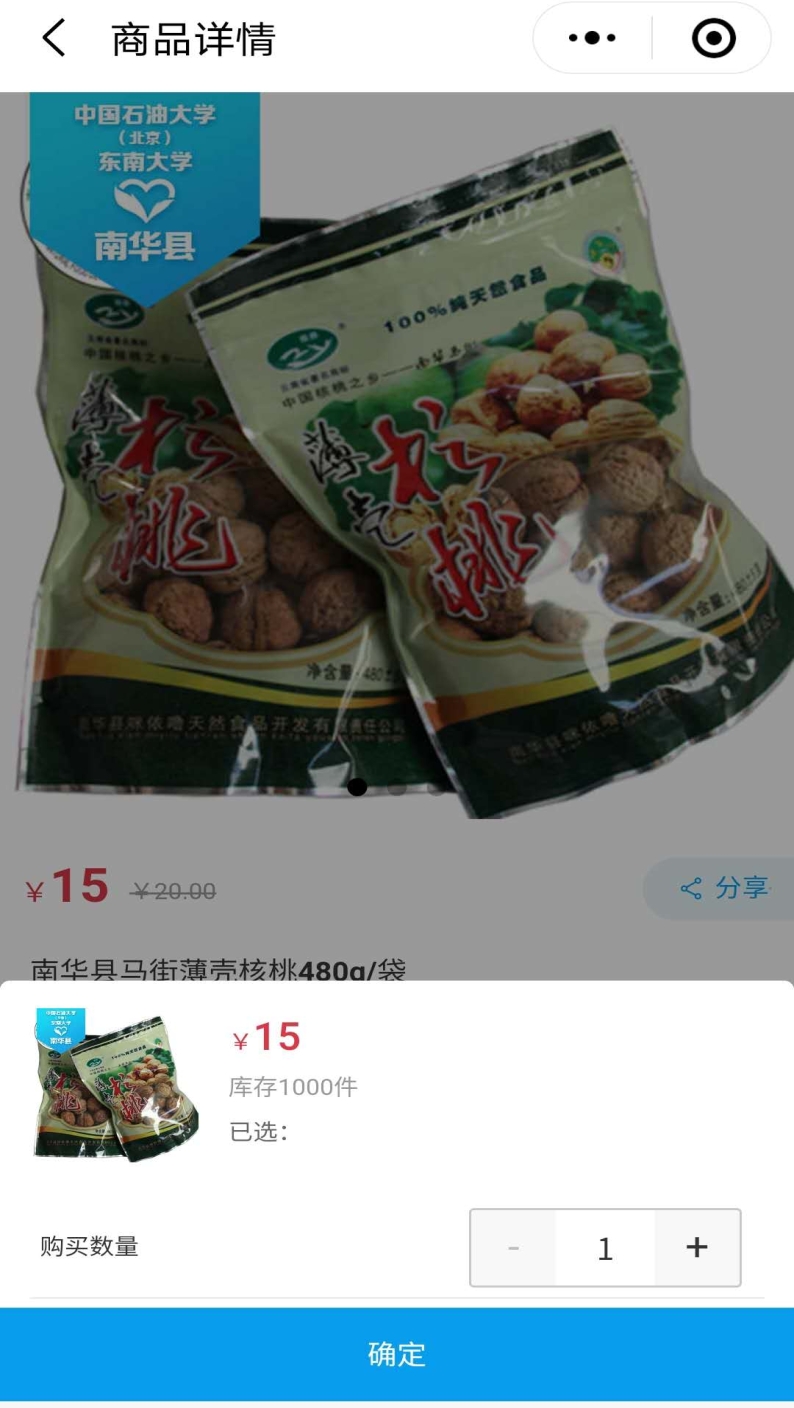Decrease purchase quantity with minus button

(x=513, y=1247)
